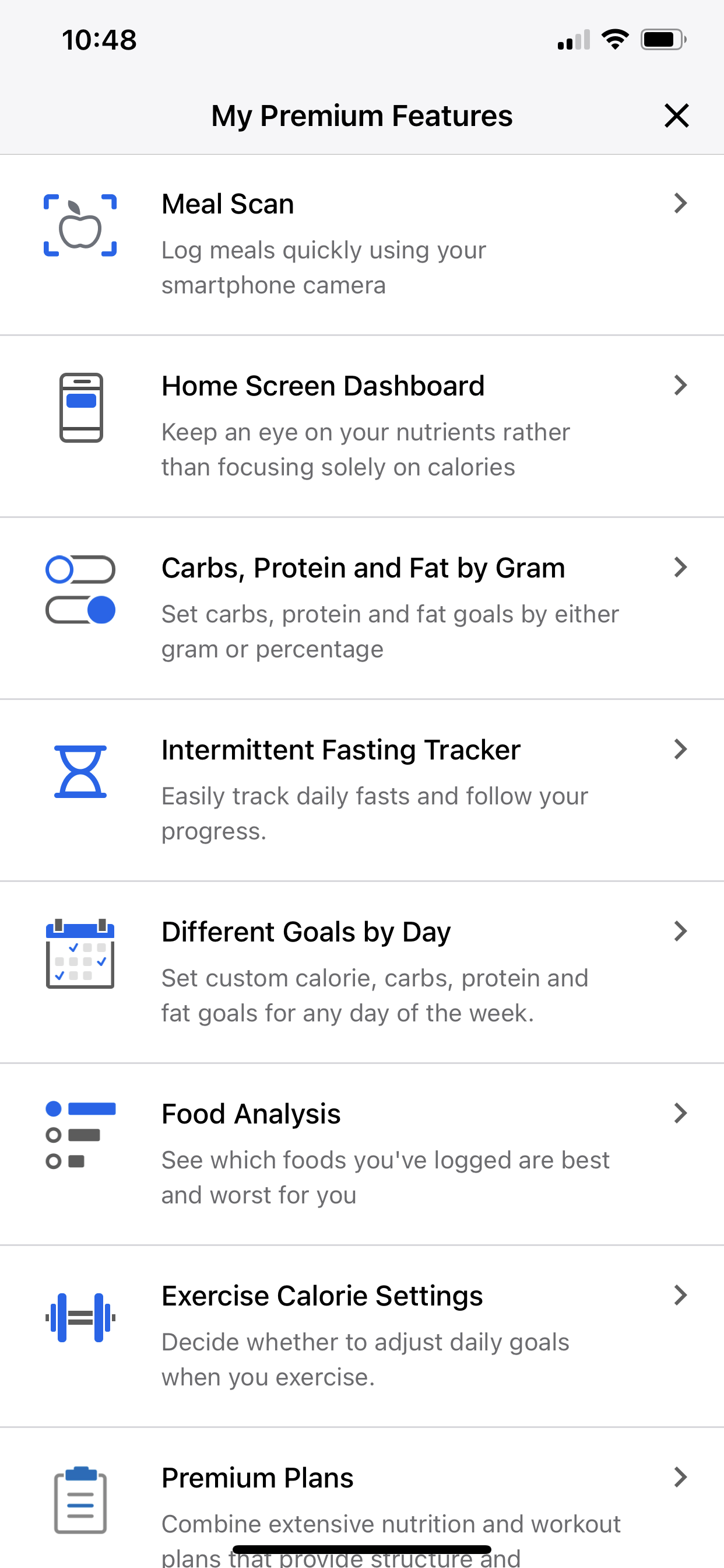724x1568 pixels.
Task: Open the Intermittent Fasting Tracker
Action: tap(362, 790)
